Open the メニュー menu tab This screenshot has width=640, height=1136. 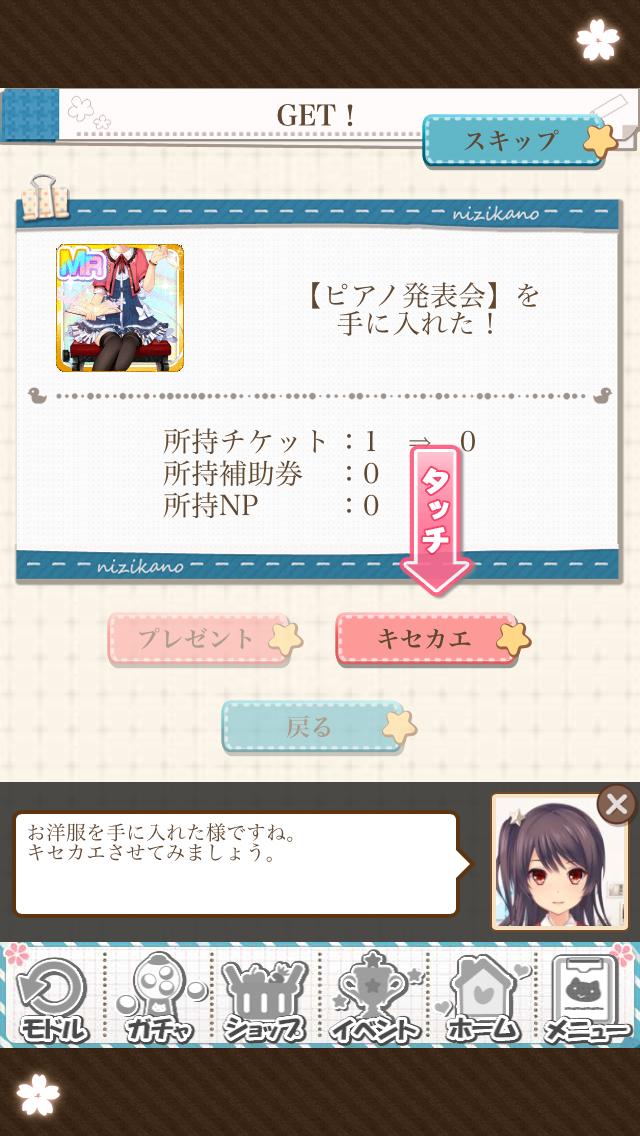click(x=588, y=998)
